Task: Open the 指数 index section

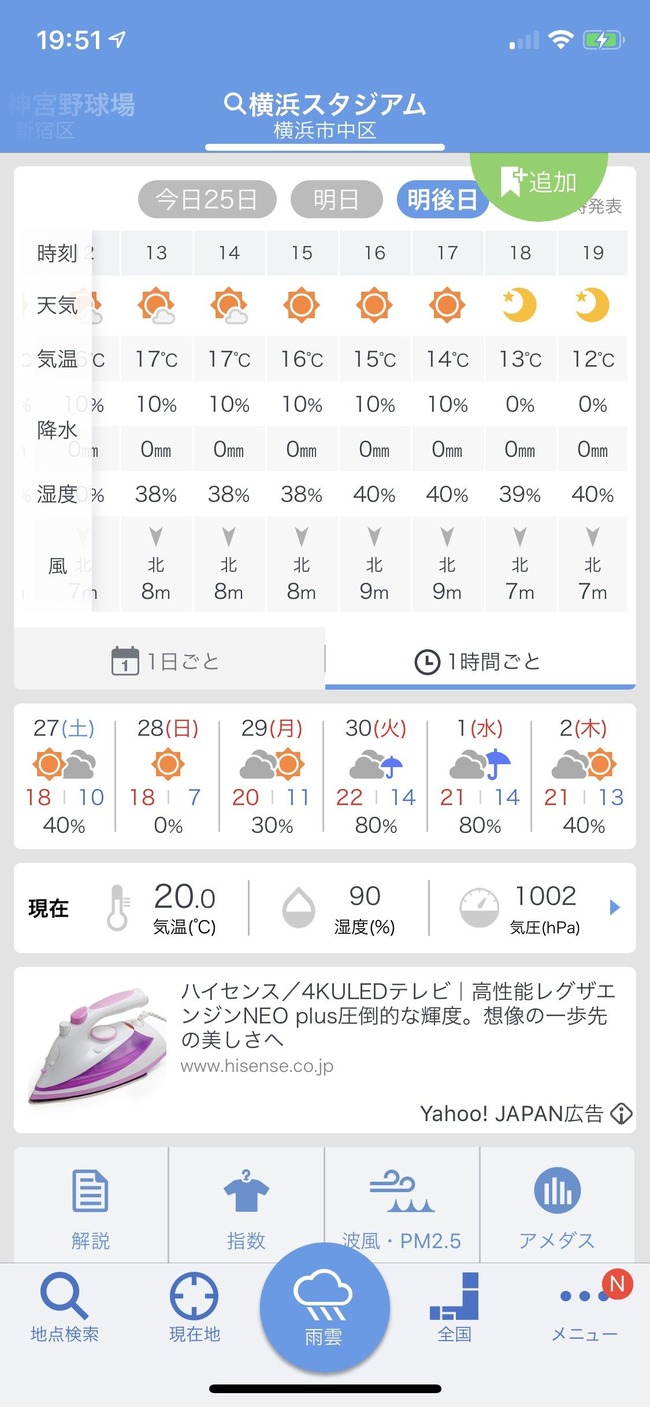Action: (x=246, y=1208)
